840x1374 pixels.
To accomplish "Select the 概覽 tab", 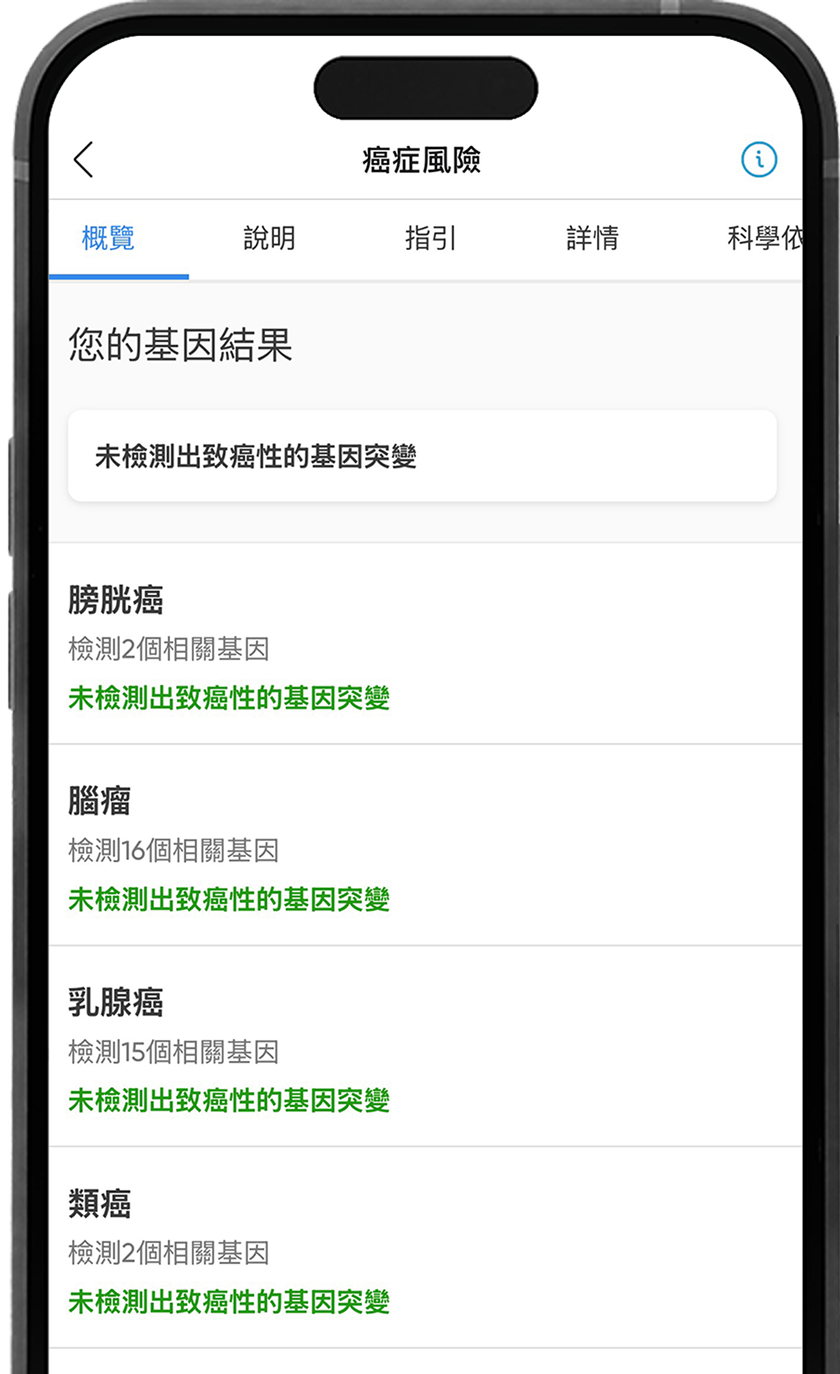I will click(108, 239).
